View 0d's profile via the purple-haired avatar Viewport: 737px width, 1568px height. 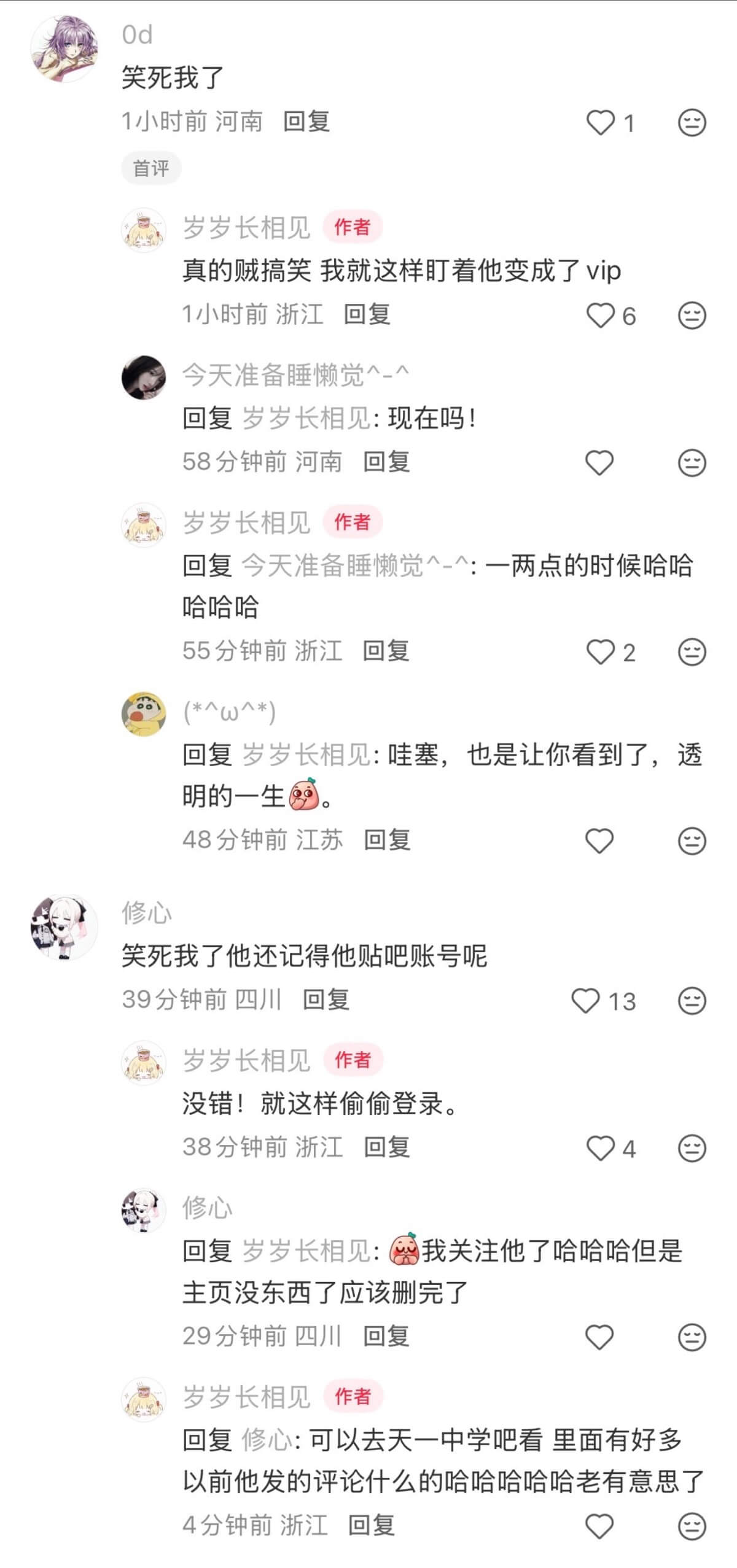coord(64,49)
